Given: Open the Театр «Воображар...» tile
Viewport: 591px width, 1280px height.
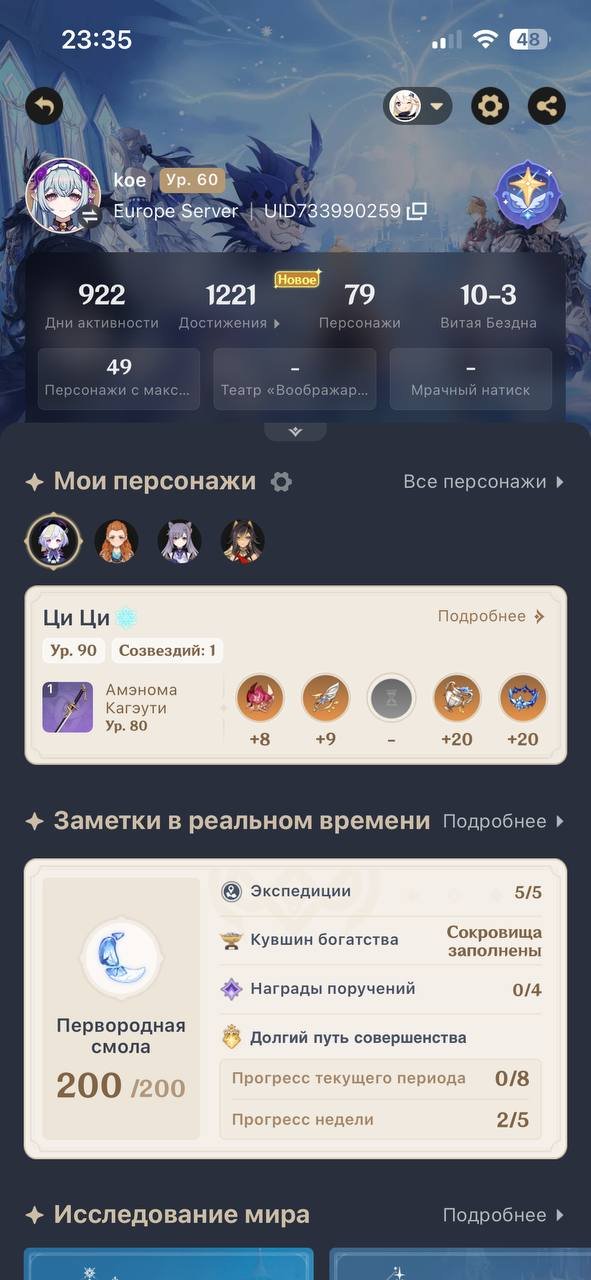Looking at the screenshot, I should [x=295, y=379].
